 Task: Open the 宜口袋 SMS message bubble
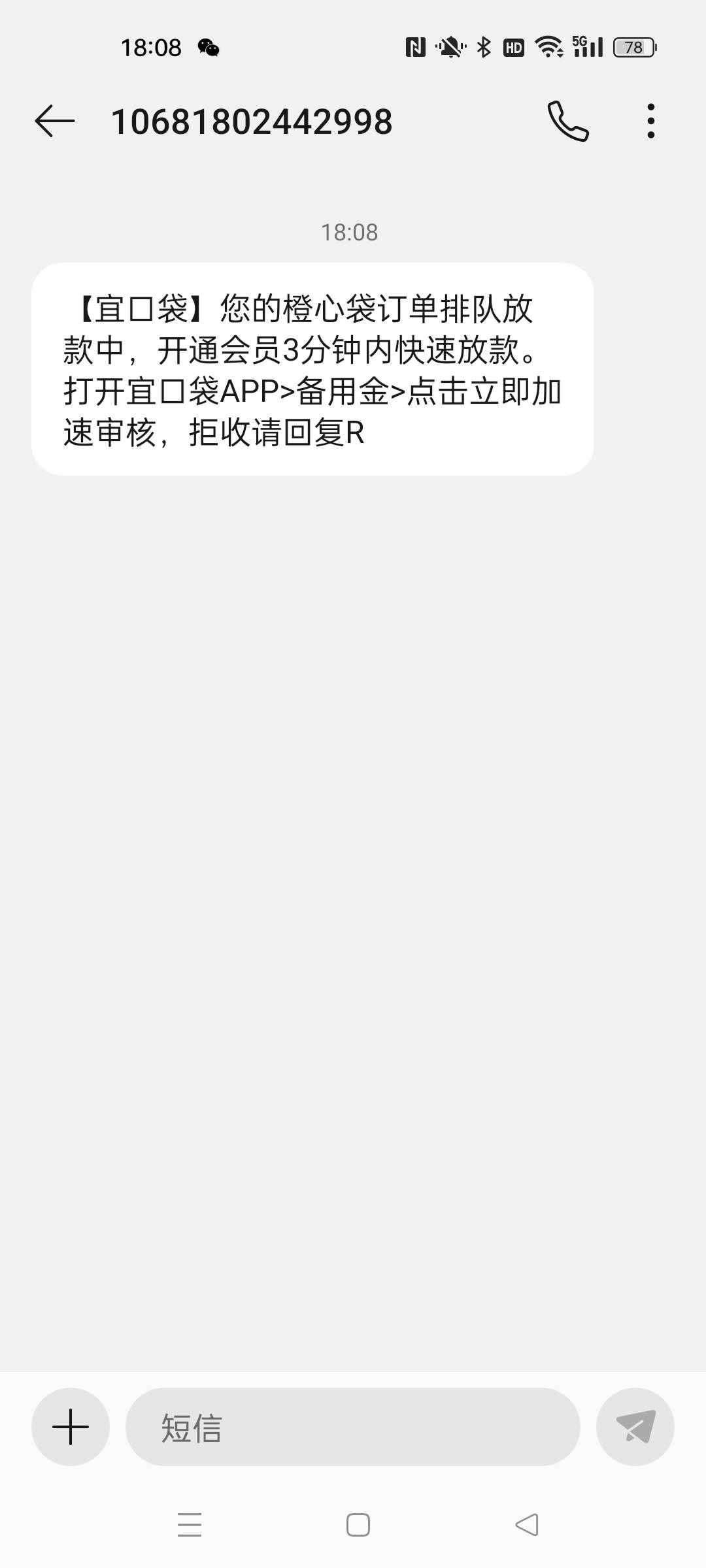coord(312,369)
